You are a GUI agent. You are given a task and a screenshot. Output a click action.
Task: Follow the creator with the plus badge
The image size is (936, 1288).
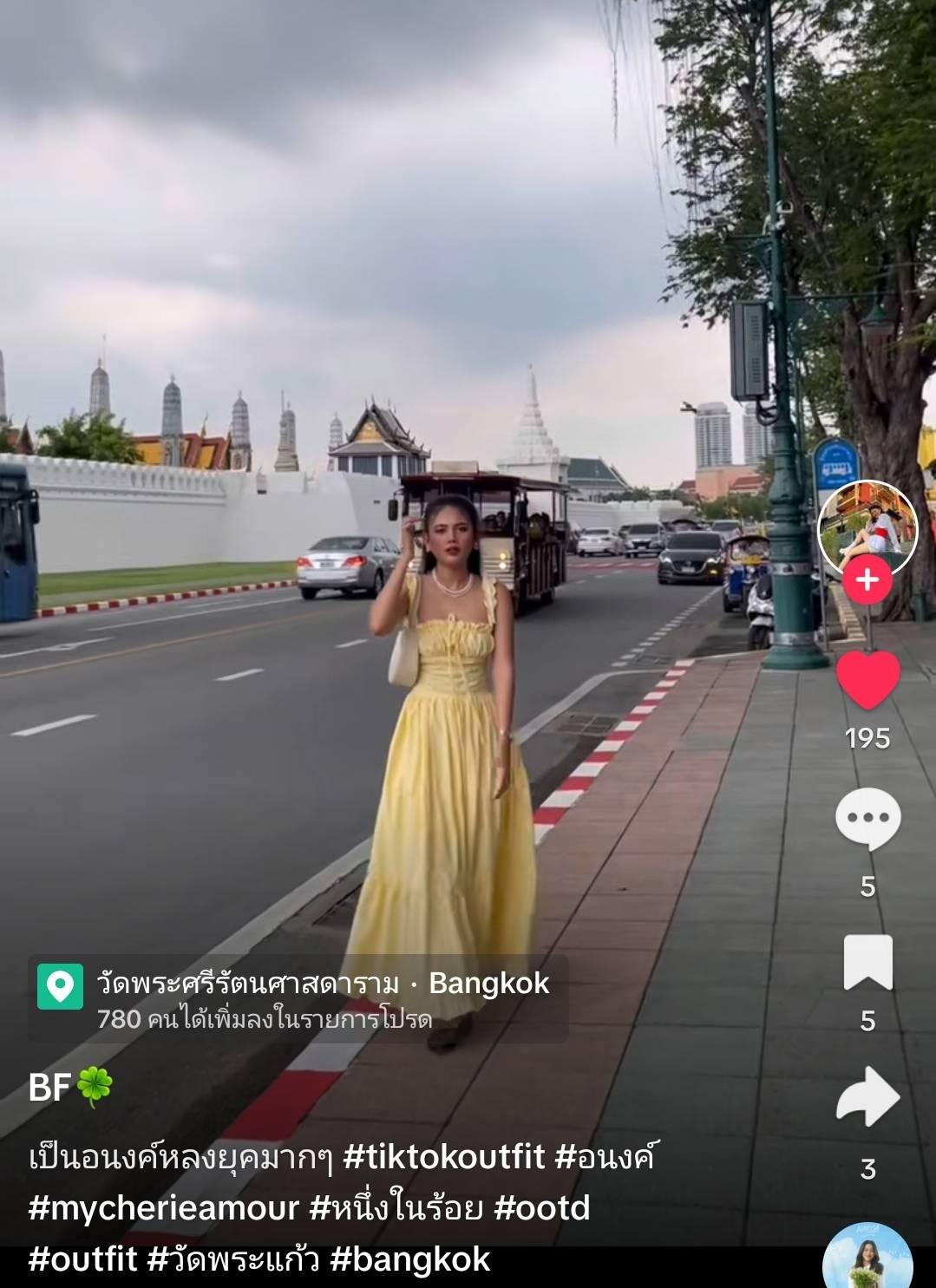point(867,579)
